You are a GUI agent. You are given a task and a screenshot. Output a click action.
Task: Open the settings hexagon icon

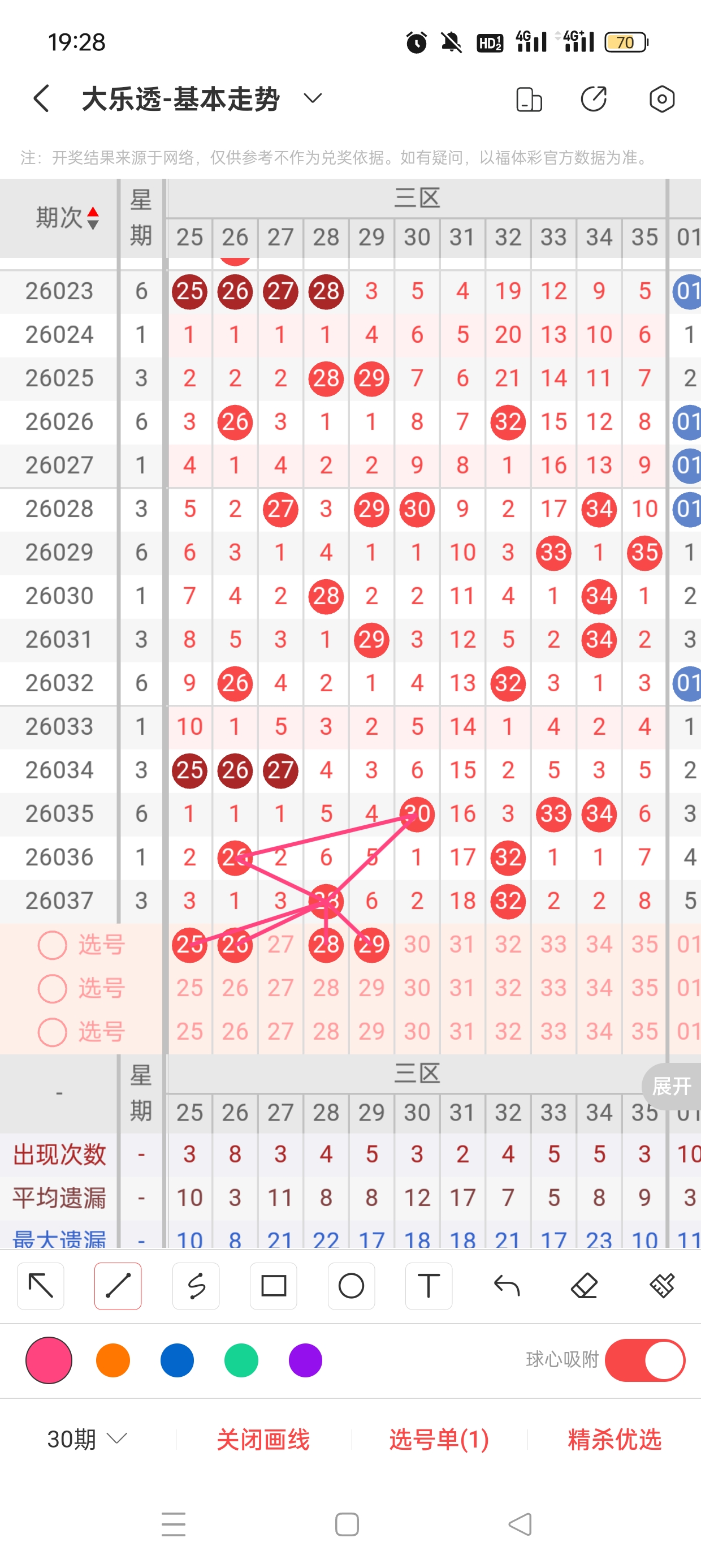661,98
